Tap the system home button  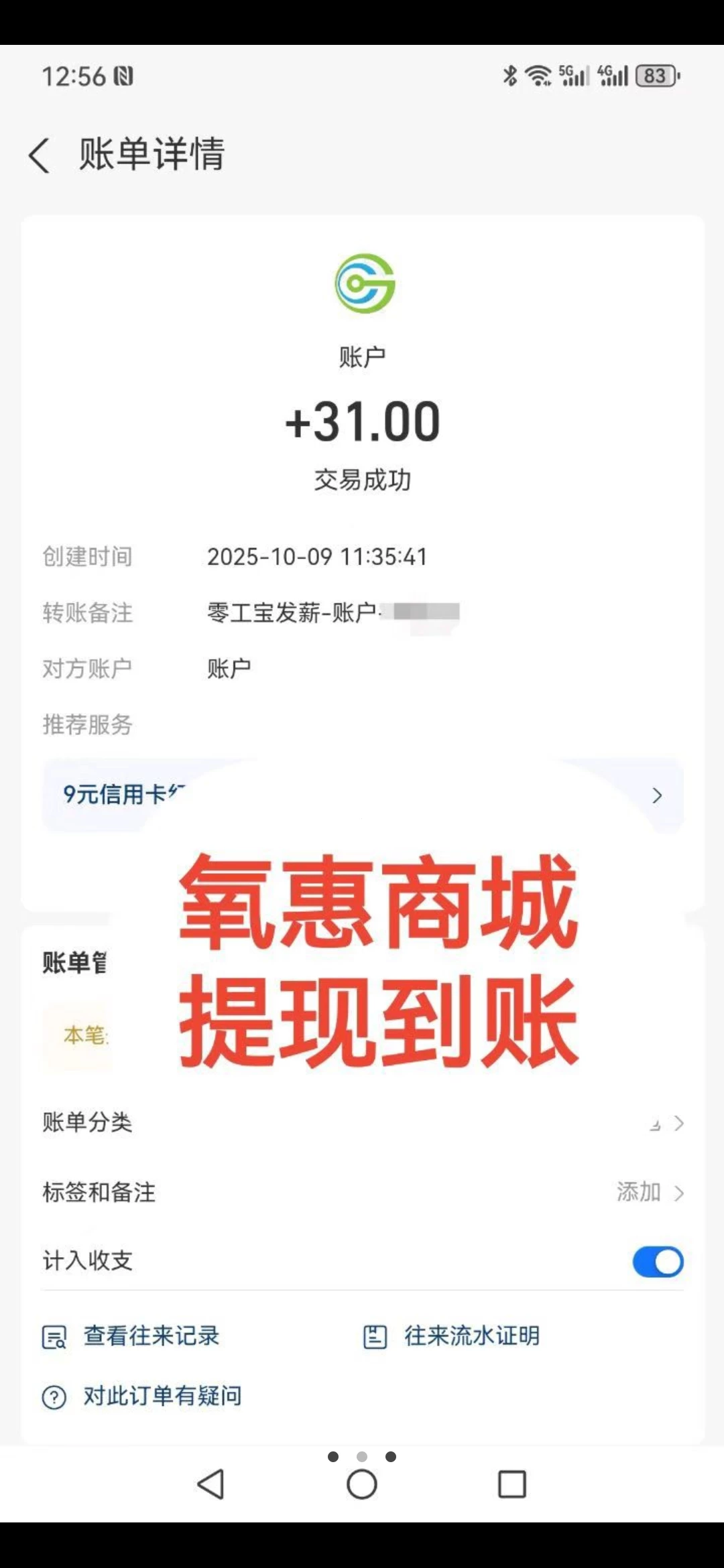pos(362,1484)
